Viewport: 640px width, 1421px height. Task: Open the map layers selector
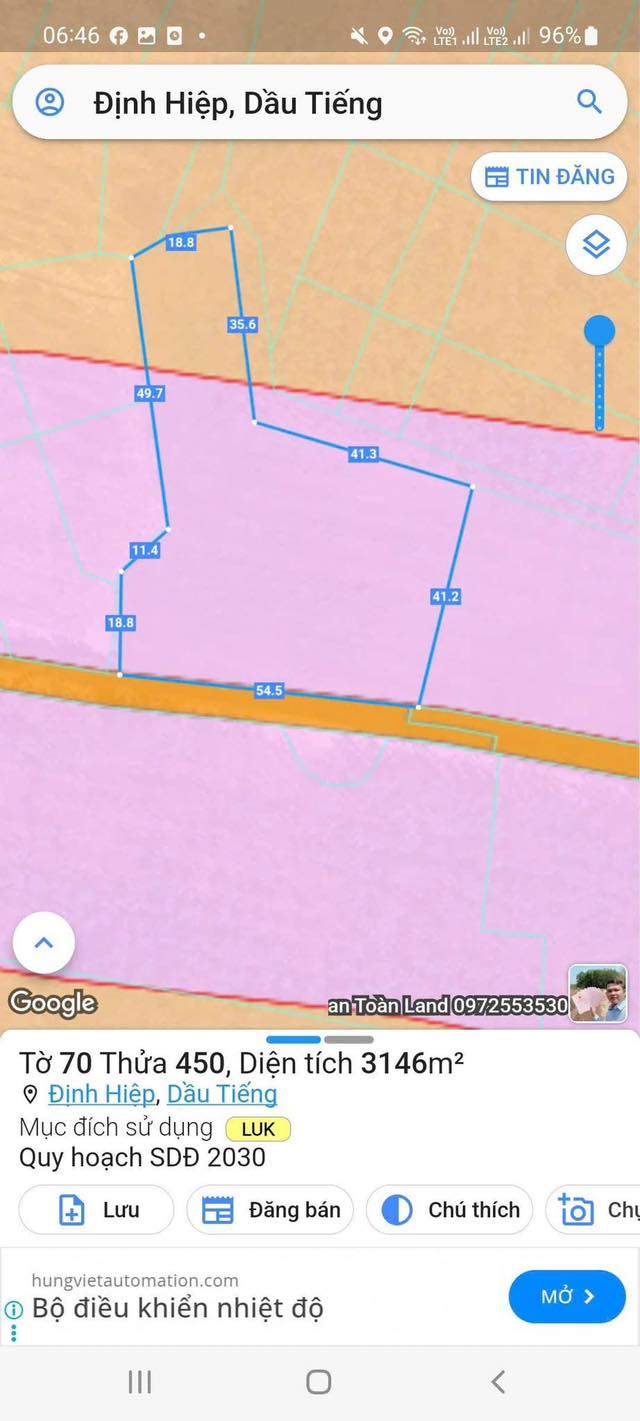(596, 244)
